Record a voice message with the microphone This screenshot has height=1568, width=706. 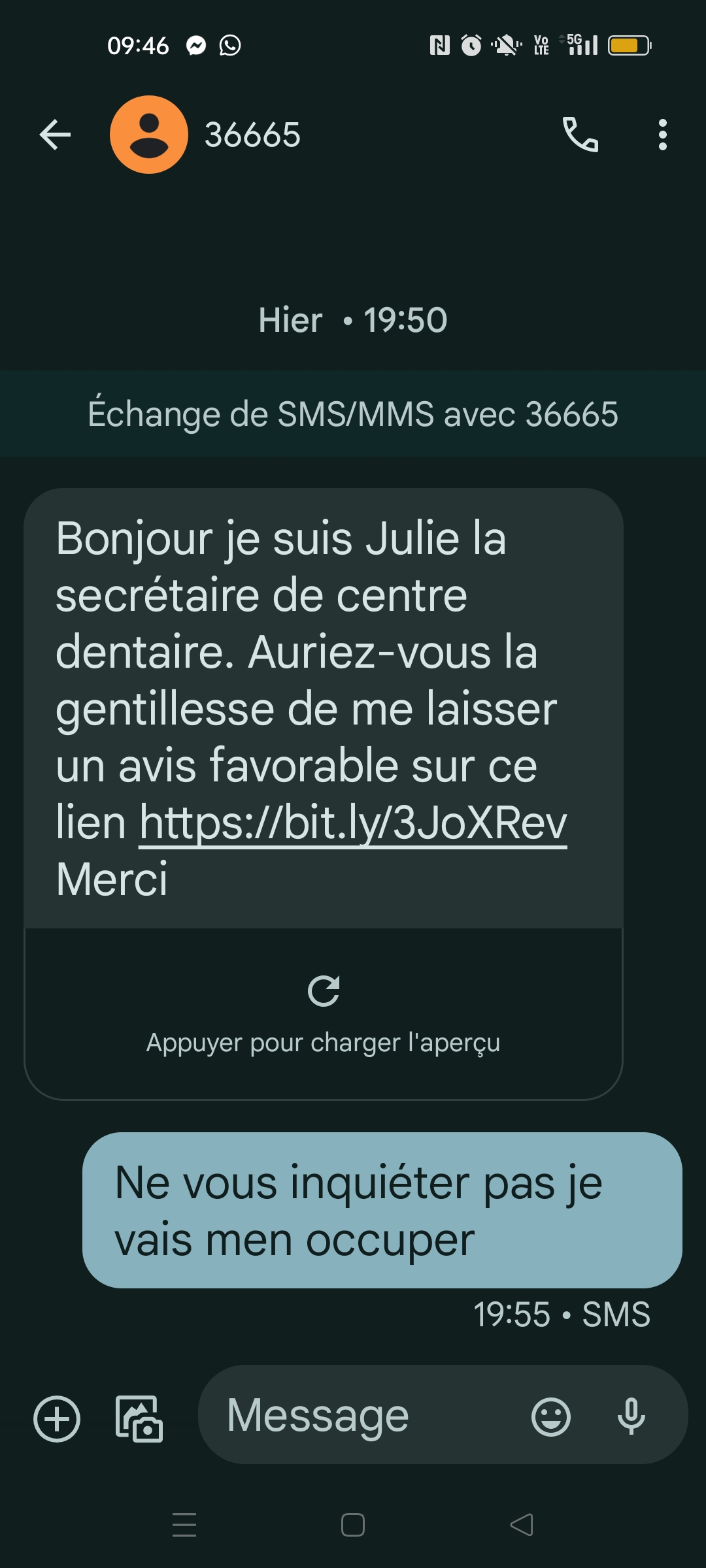tap(631, 1417)
